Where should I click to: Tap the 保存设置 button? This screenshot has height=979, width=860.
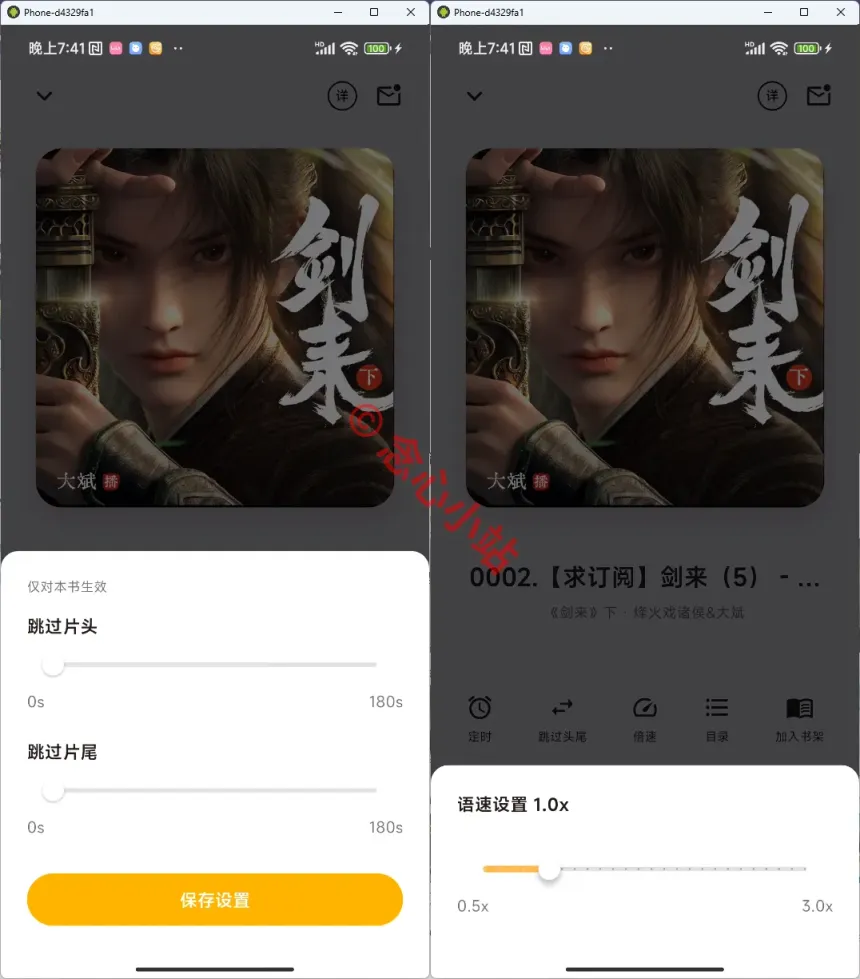[x=214, y=899]
